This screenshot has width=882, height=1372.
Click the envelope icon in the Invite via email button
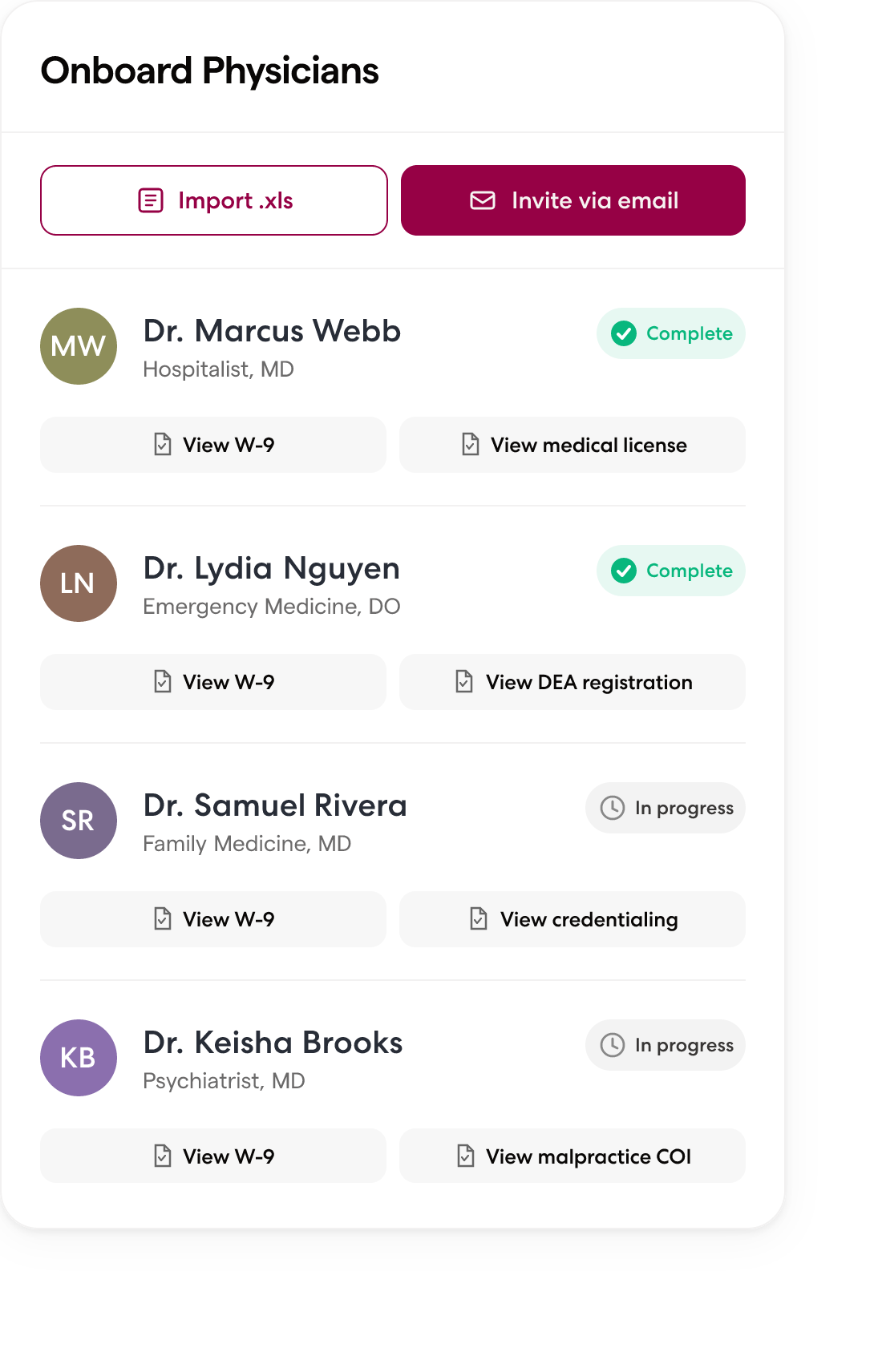(481, 200)
